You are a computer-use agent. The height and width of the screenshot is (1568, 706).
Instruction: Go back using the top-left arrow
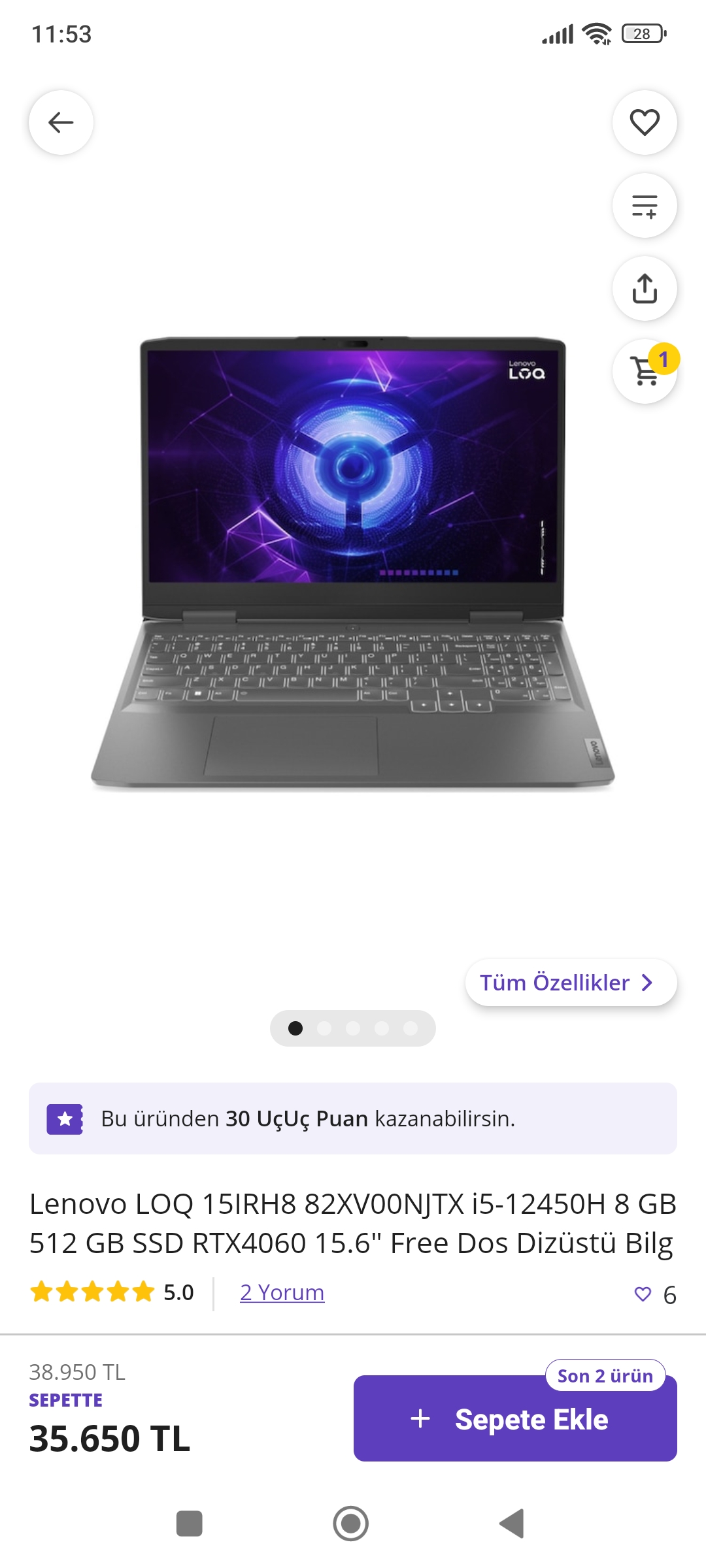click(x=61, y=122)
